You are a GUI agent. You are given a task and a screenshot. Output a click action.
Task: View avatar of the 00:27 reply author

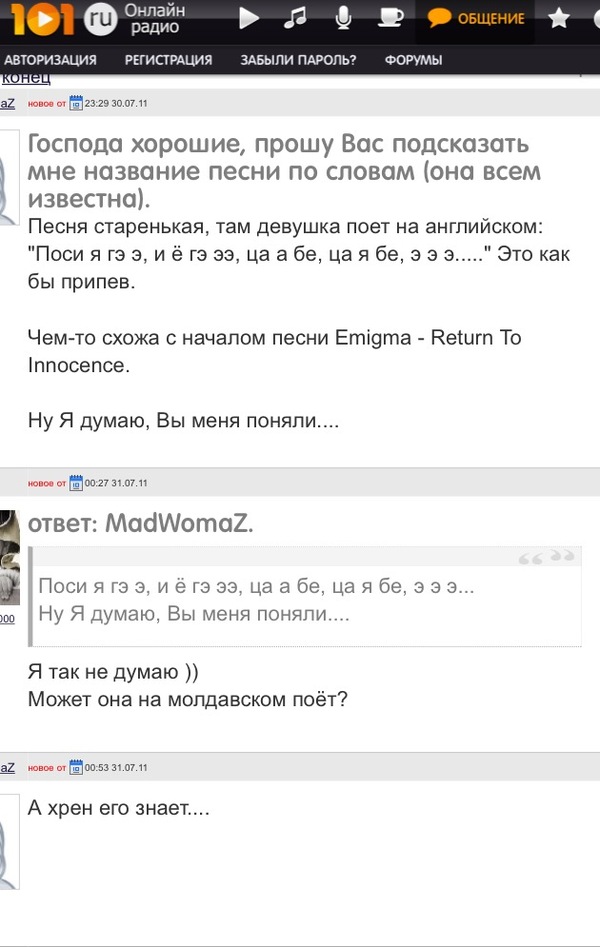[9, 556]
